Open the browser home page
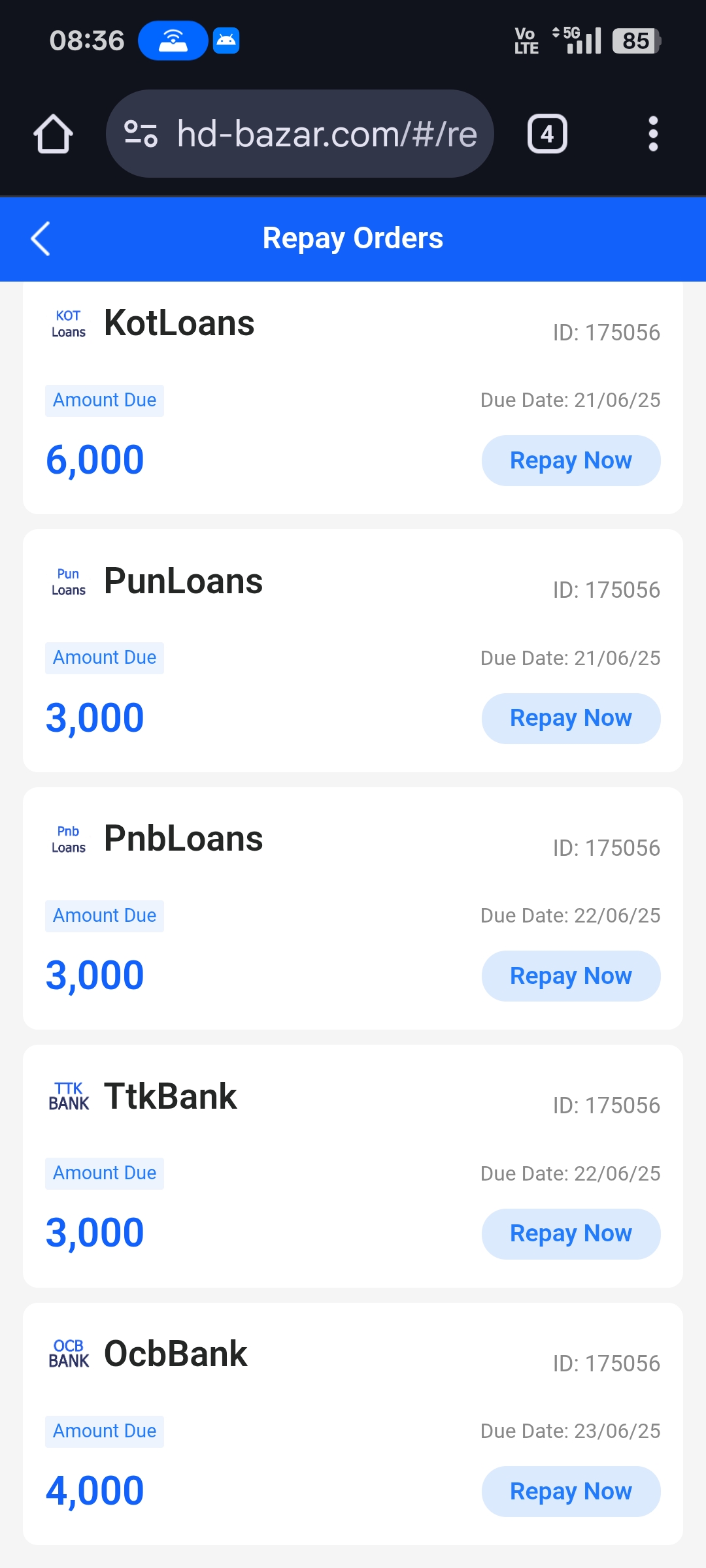The width and height of the screenshot is (706, 1568). coord(53,134)
